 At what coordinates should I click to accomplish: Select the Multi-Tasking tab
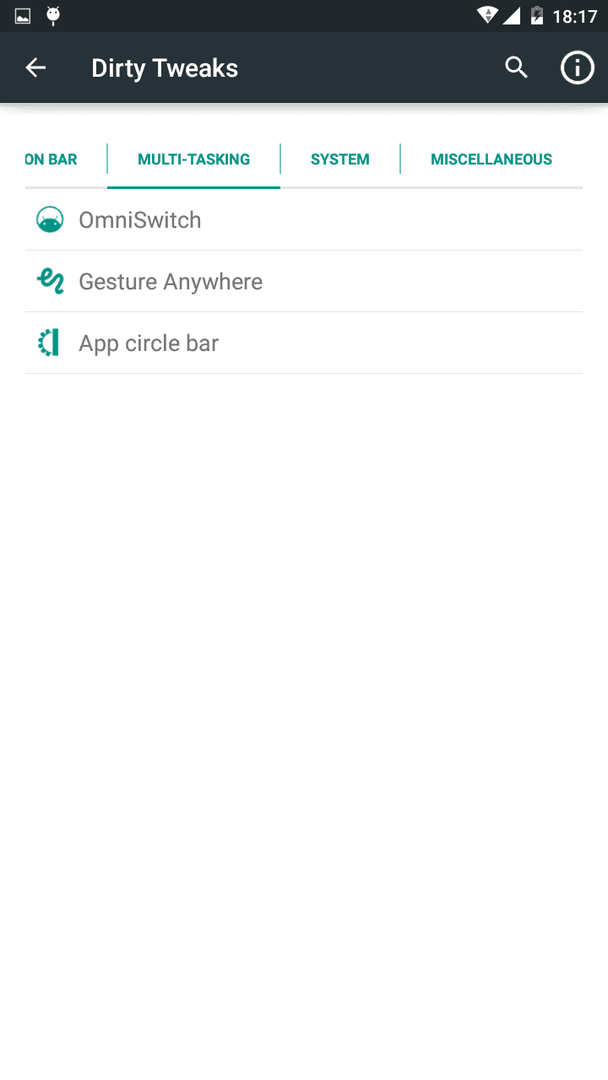point(193,159)
